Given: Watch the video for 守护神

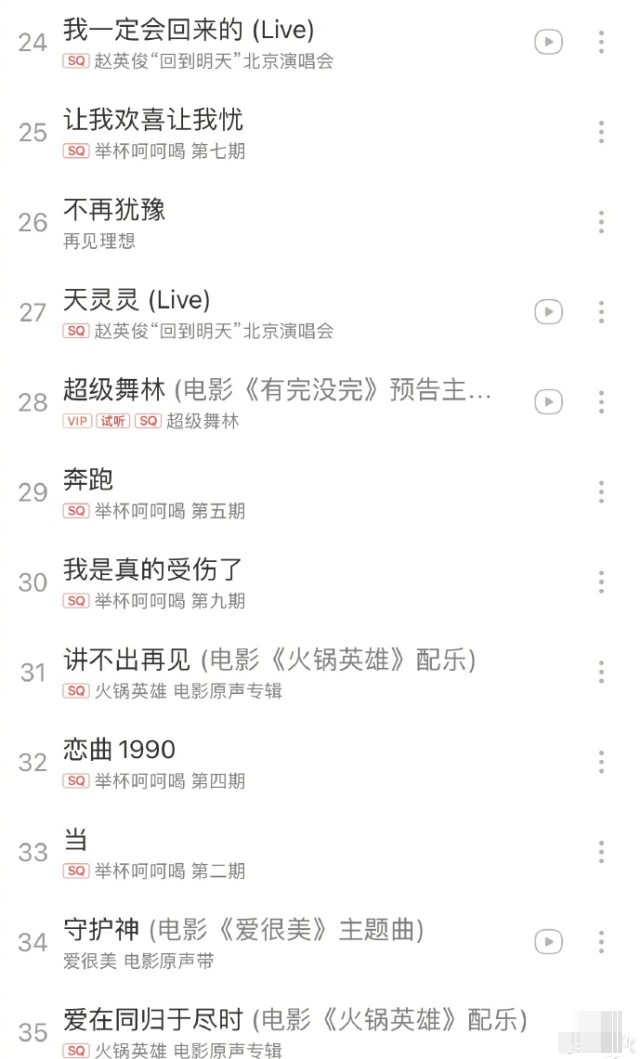Looking at the screenshot, I should (548, 941).
